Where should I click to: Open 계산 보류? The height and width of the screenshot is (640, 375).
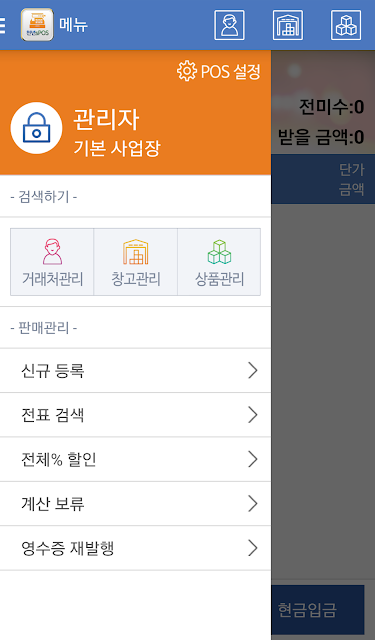tap(135, 504)
